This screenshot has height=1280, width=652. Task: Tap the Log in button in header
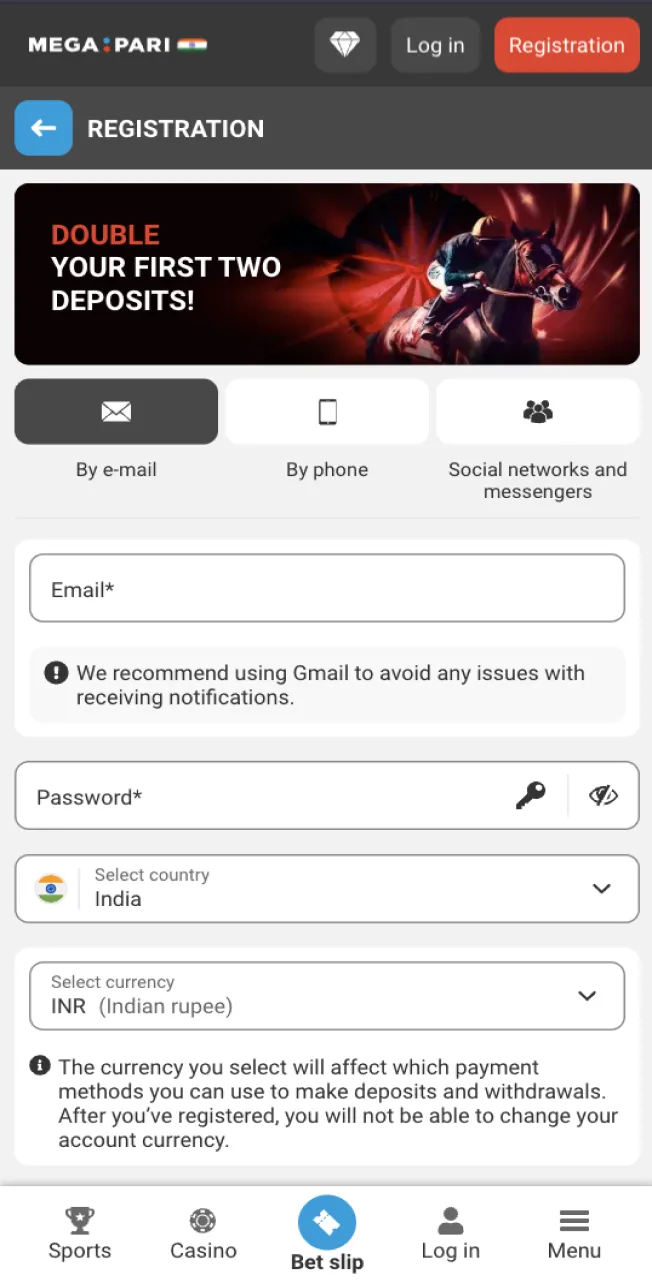coord(435,45)
